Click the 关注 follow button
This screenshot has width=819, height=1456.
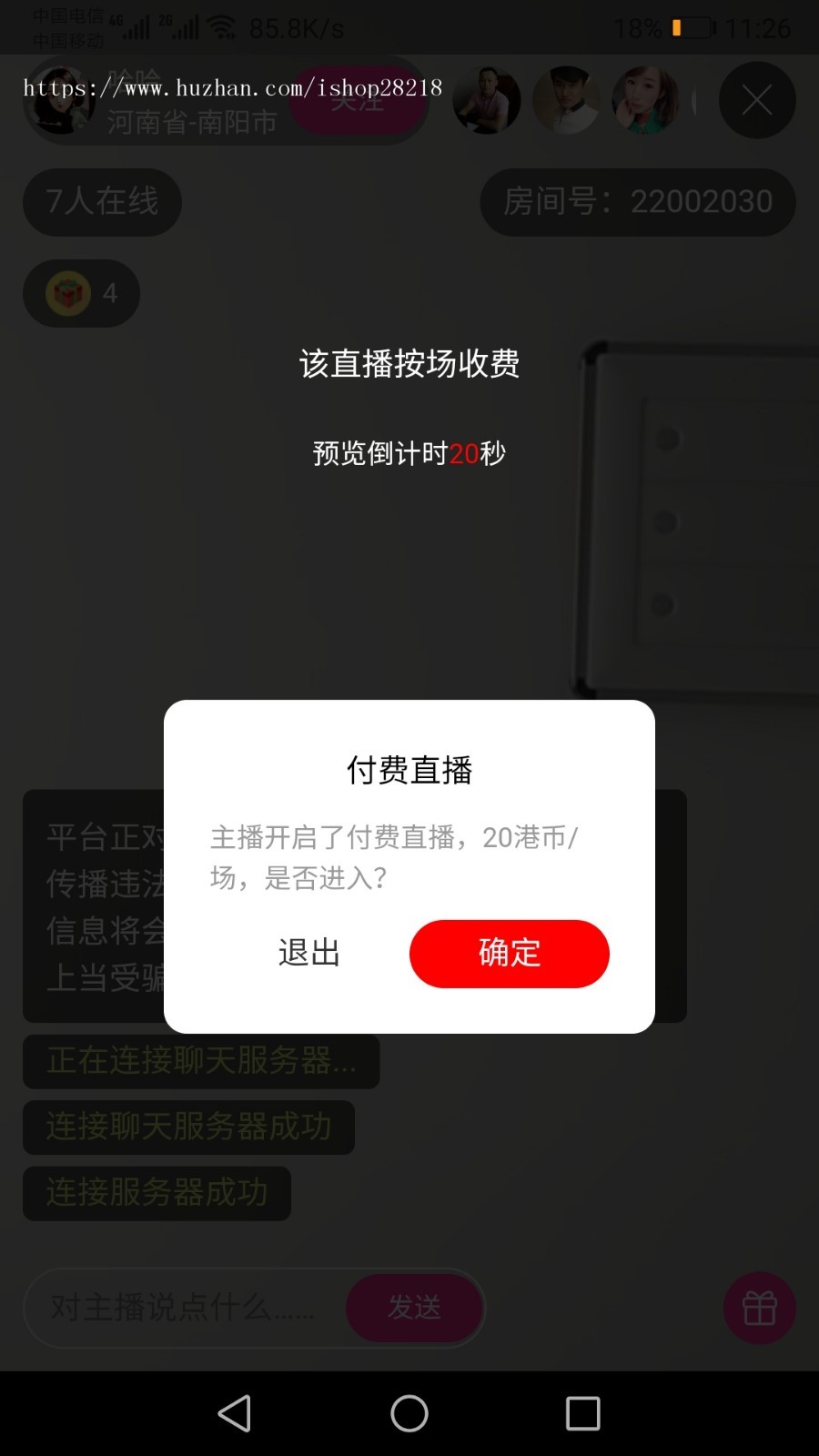(359, 100)
